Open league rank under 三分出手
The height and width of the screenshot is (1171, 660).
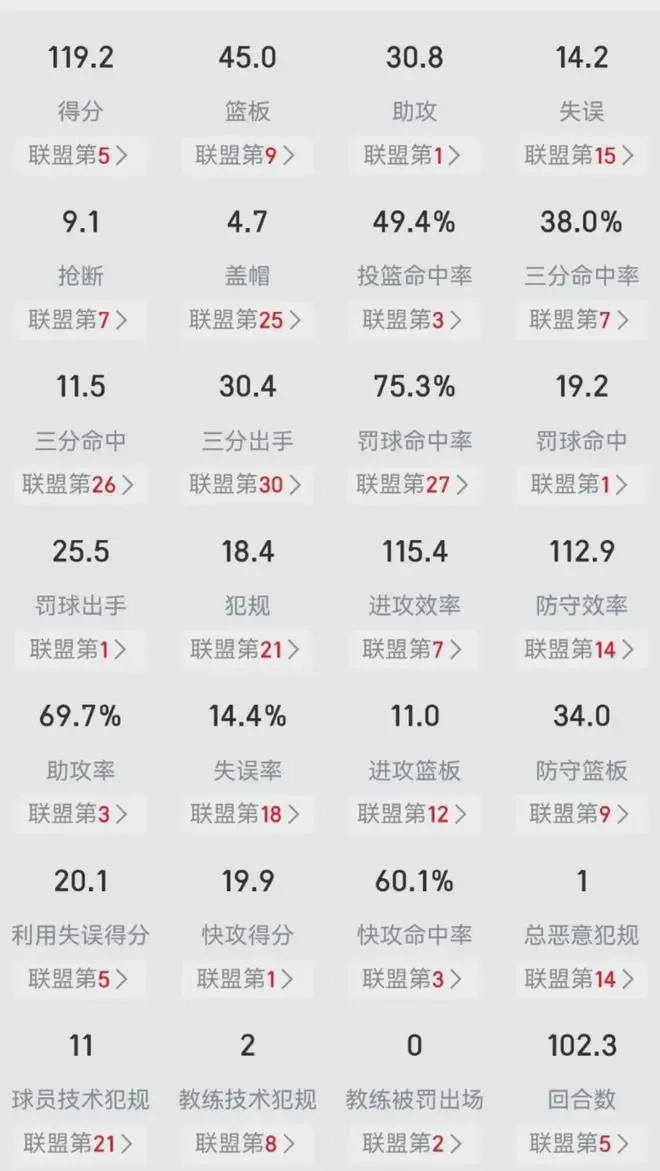[x=247, y=485]
